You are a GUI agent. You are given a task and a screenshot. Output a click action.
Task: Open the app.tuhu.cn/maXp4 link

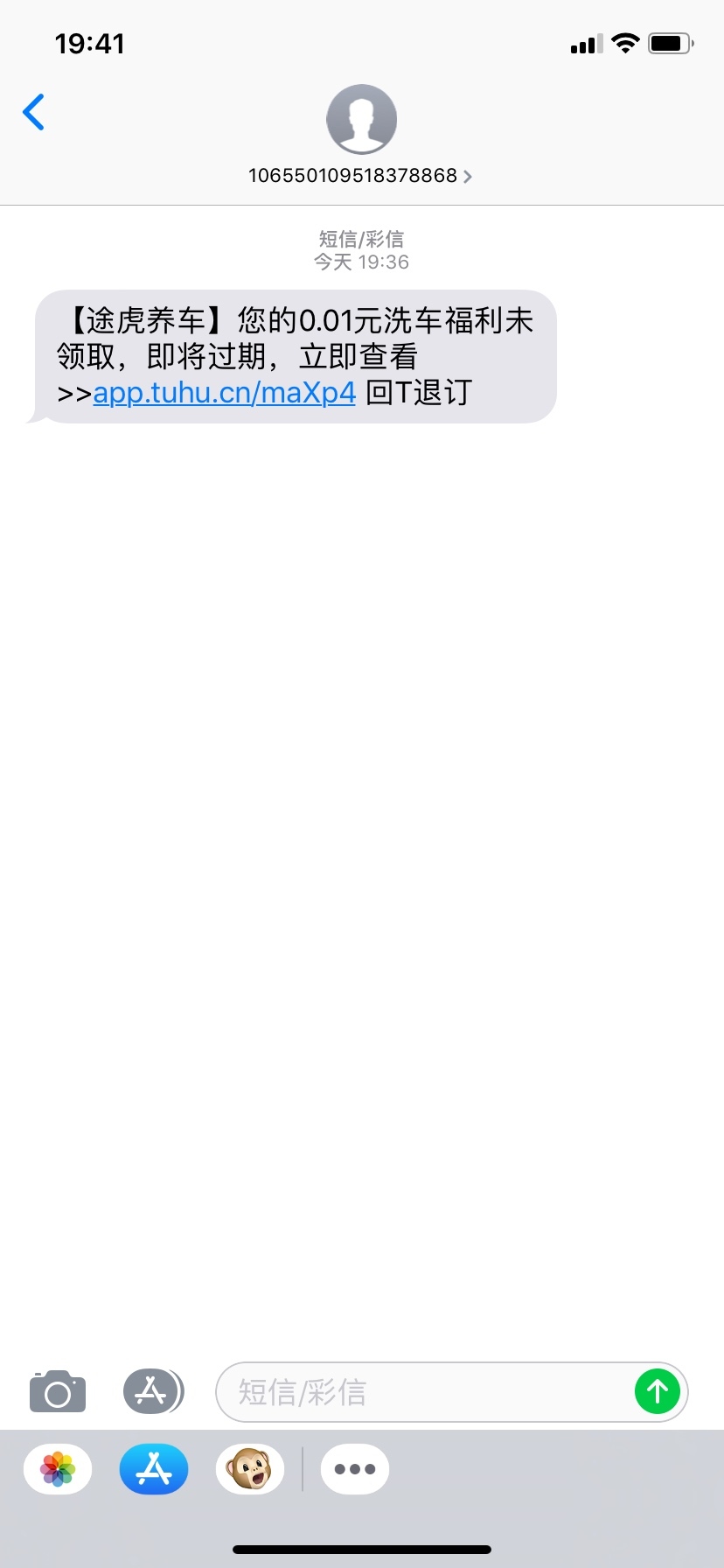tap(225, 392)
